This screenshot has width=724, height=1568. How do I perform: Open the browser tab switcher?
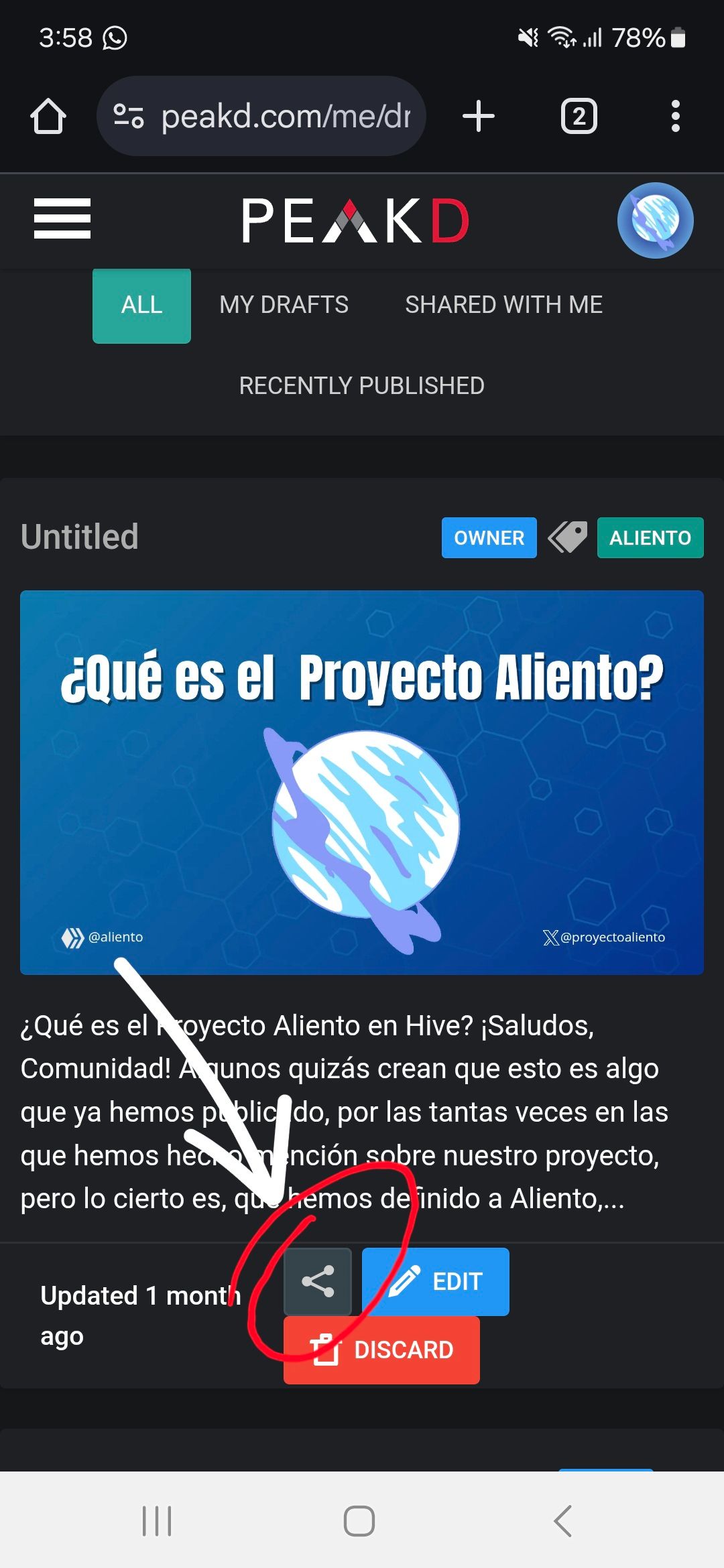[x=579, y=117]
